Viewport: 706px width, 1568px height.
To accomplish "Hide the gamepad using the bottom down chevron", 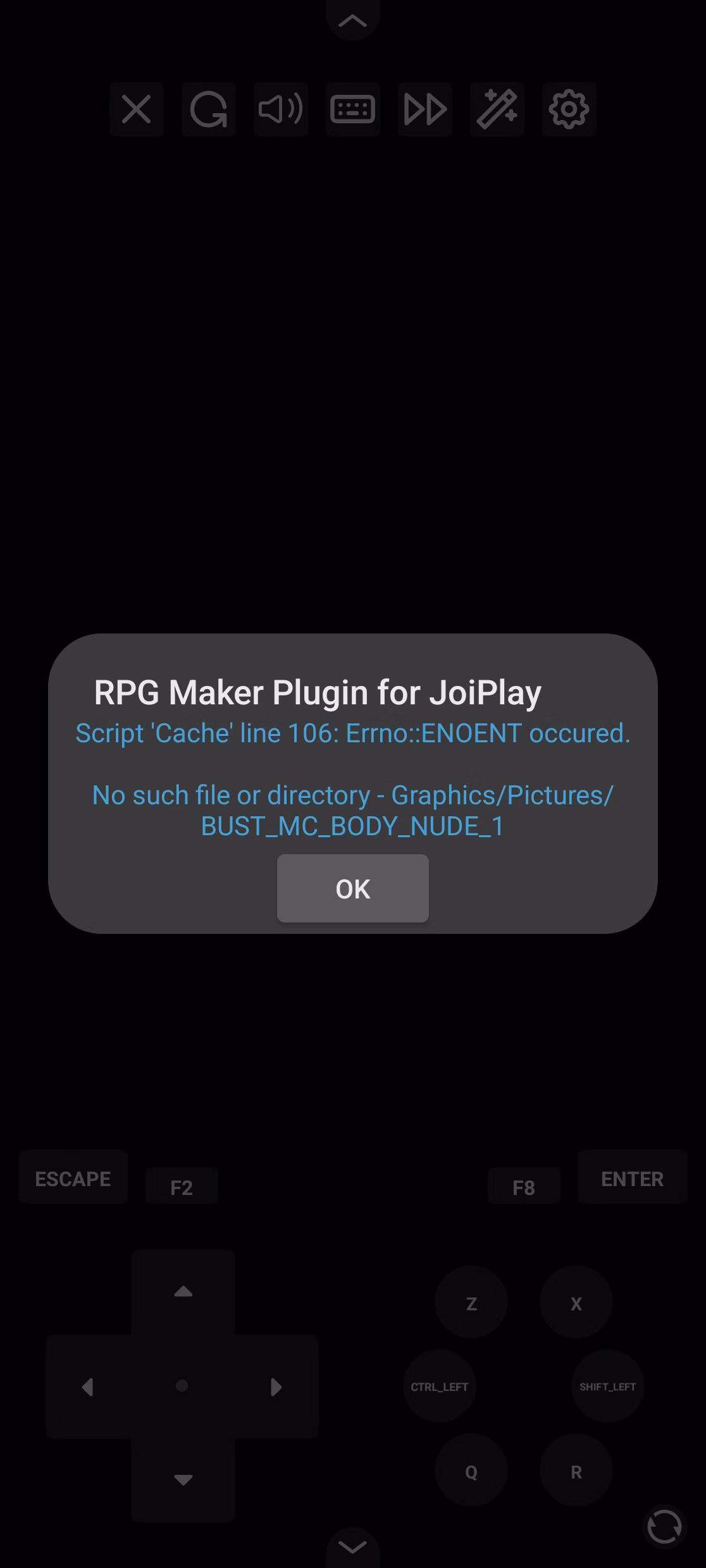I will pyautogui.click(x=352, y=1547).
